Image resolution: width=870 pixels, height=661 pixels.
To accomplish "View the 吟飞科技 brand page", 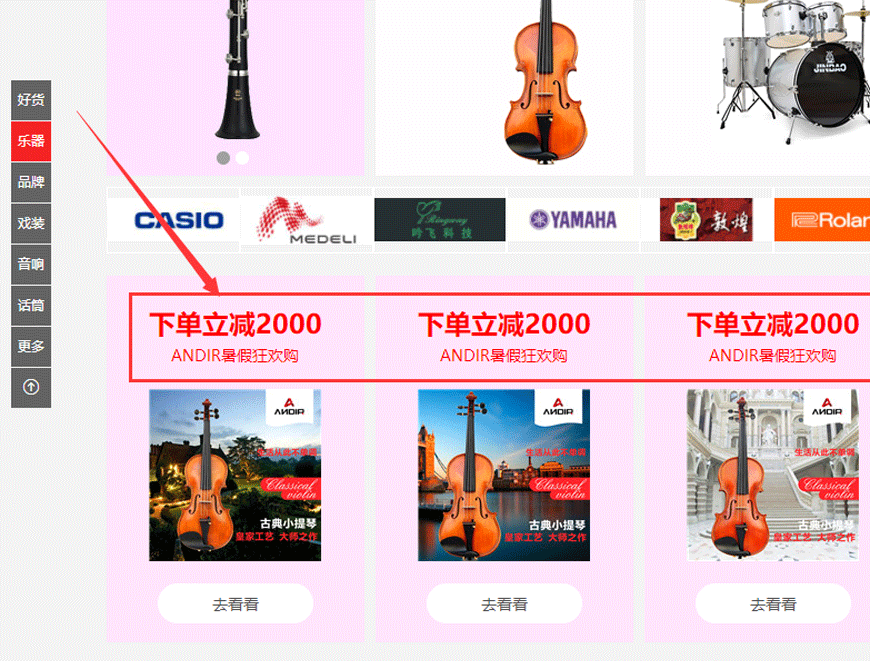I will pos(440,220).
